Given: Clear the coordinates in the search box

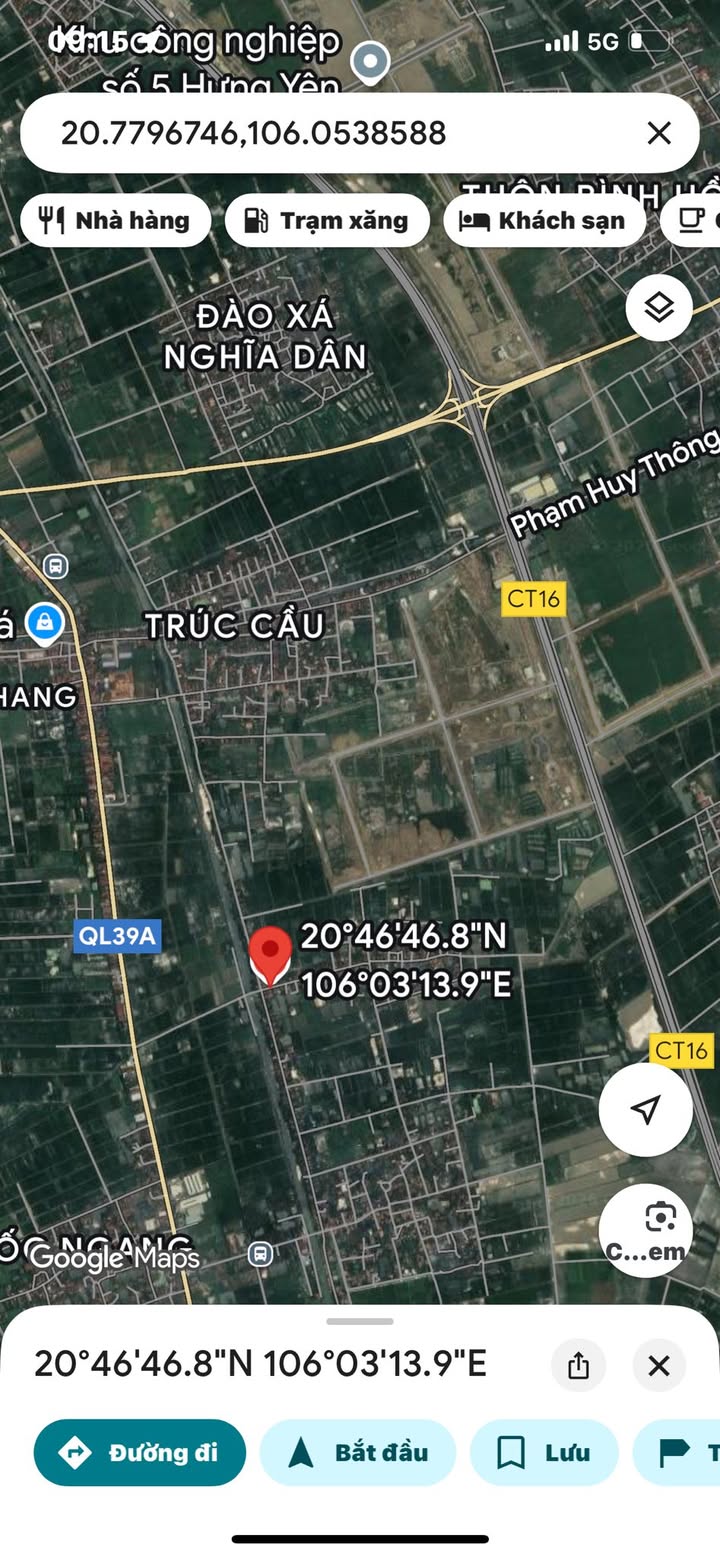Looking at the screenshot, I should (x=658, y=133).
